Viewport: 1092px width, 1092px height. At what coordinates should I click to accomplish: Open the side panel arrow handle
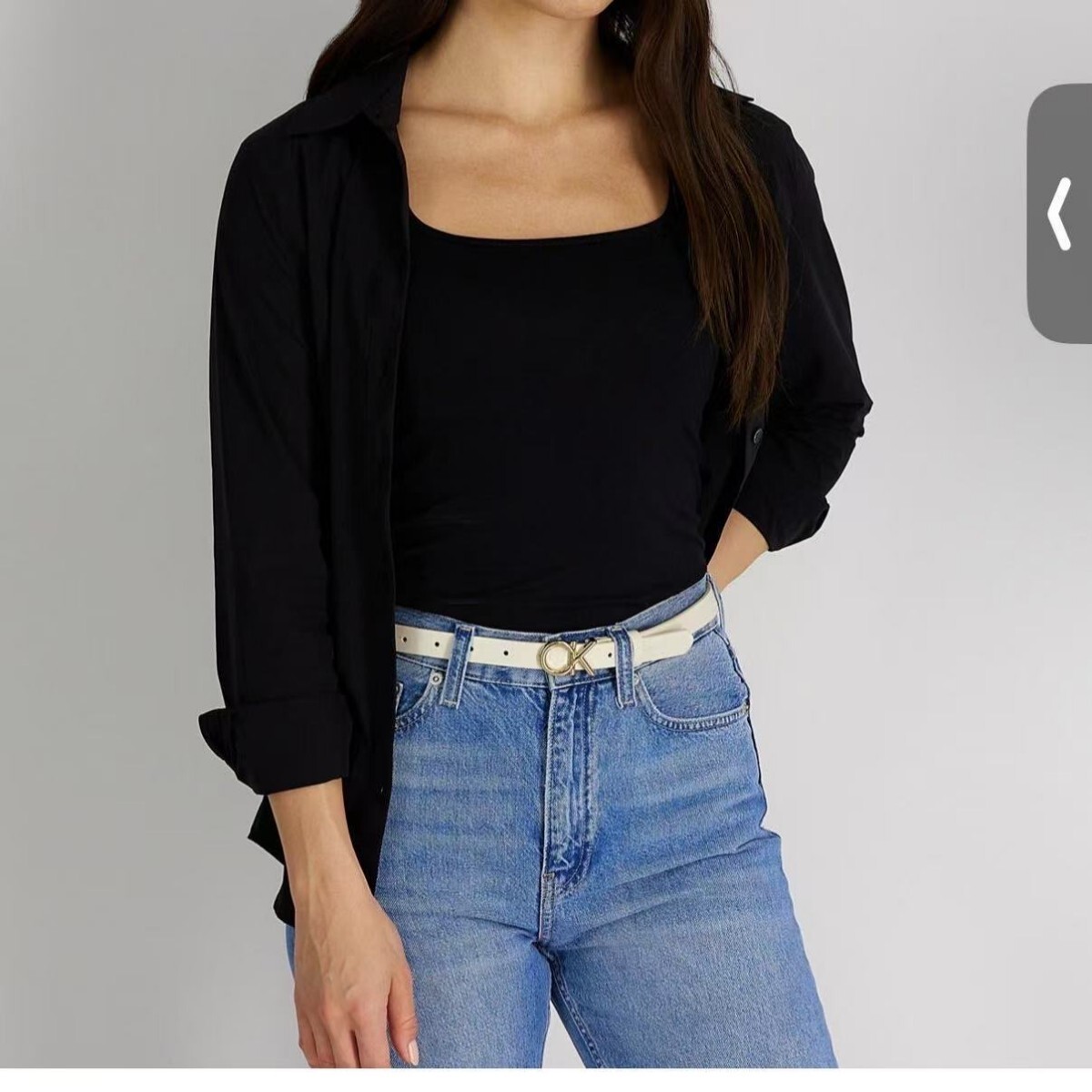coord(1060,215)
